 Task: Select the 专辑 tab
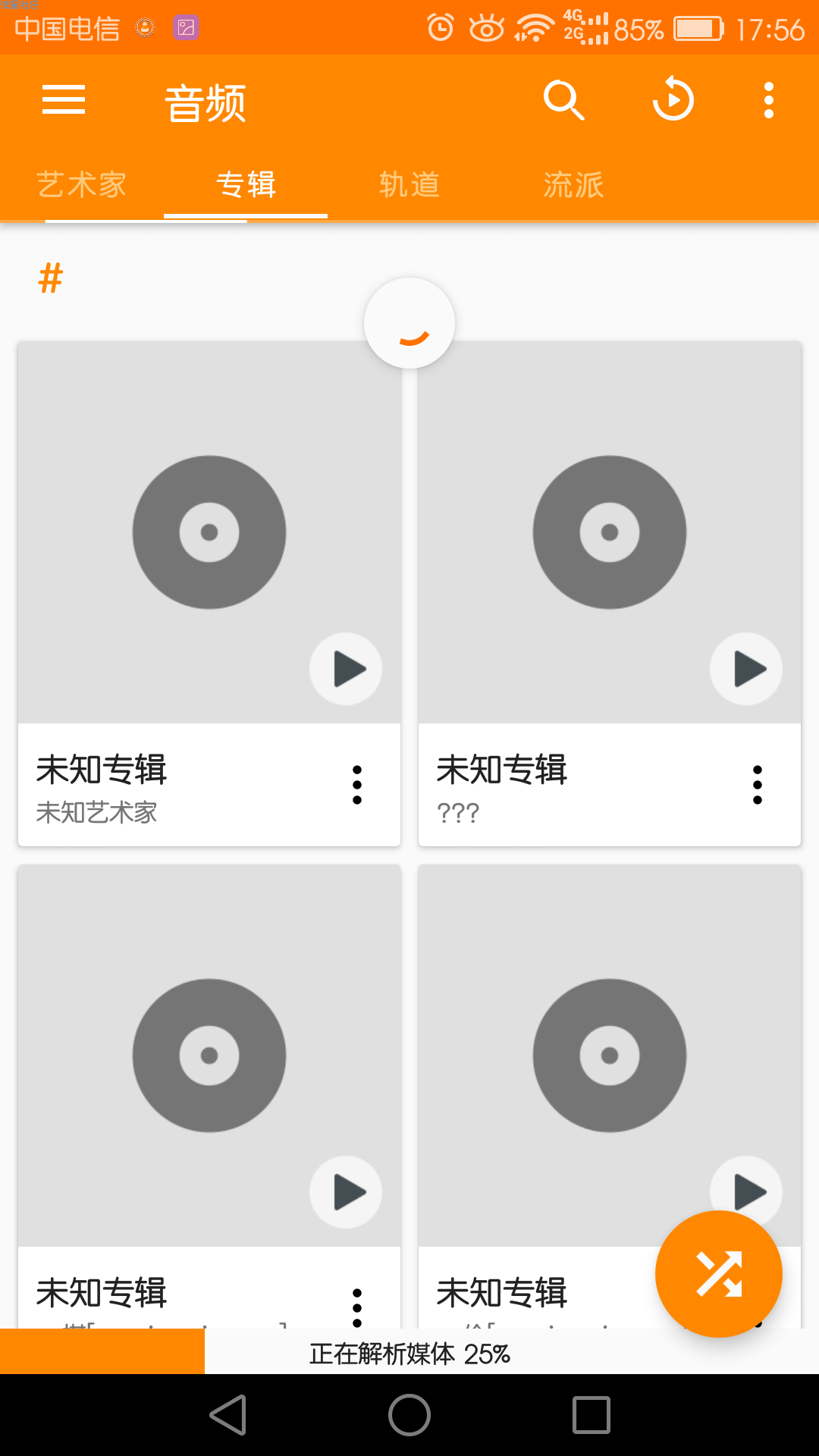pyautogui.click(x=246, y=185)
